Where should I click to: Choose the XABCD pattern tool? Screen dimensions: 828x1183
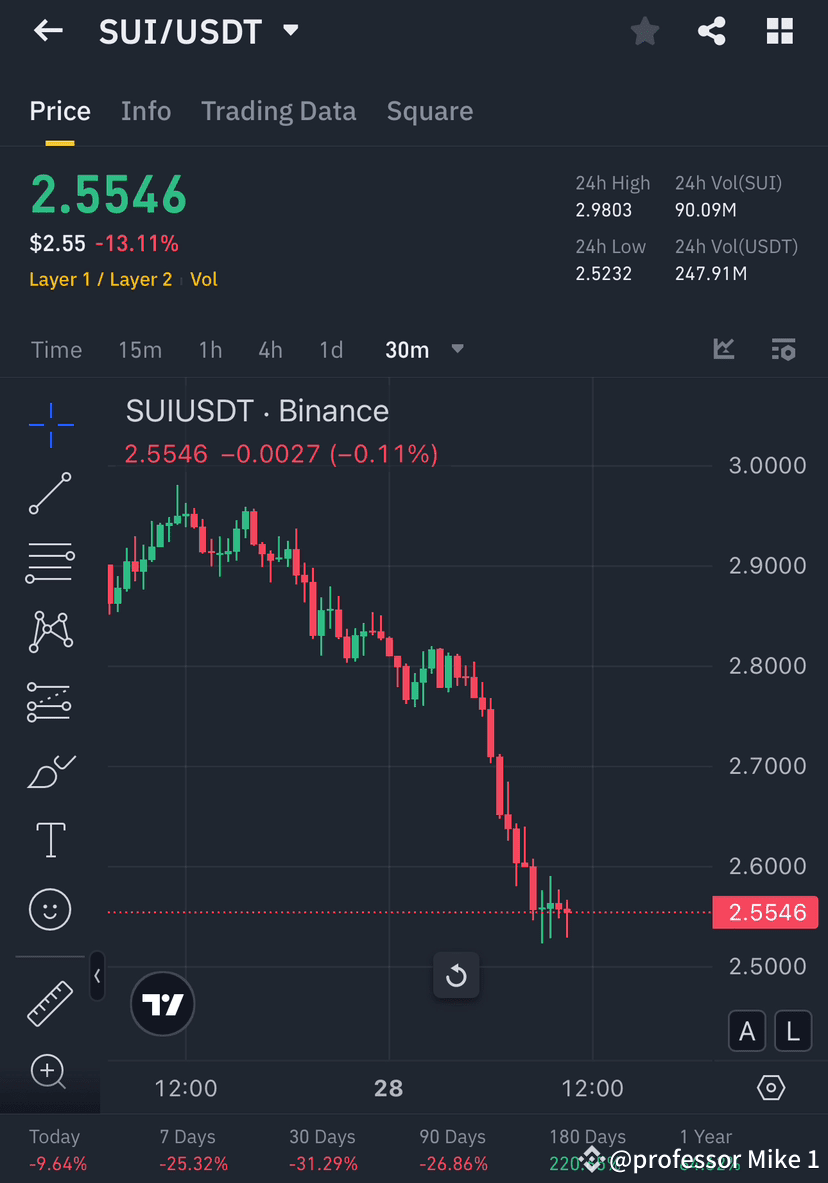(50, 631)
